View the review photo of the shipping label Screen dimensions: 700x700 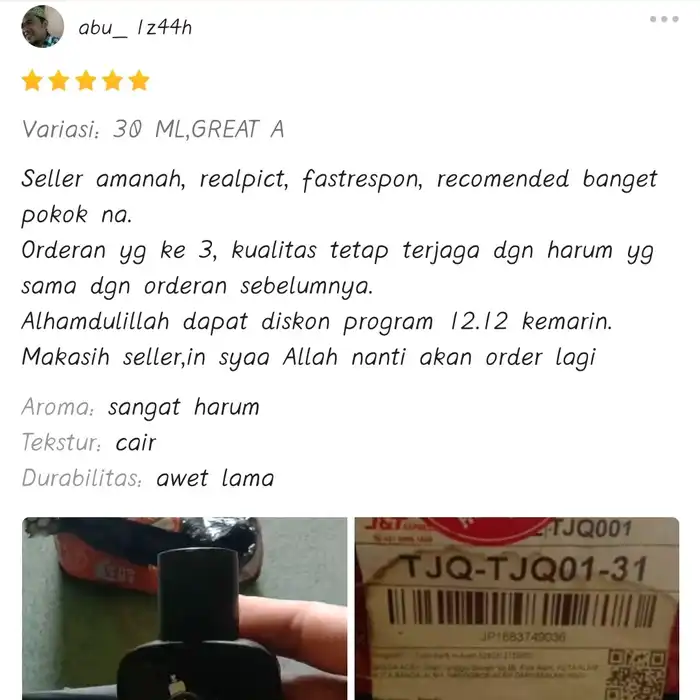point(517,608)
